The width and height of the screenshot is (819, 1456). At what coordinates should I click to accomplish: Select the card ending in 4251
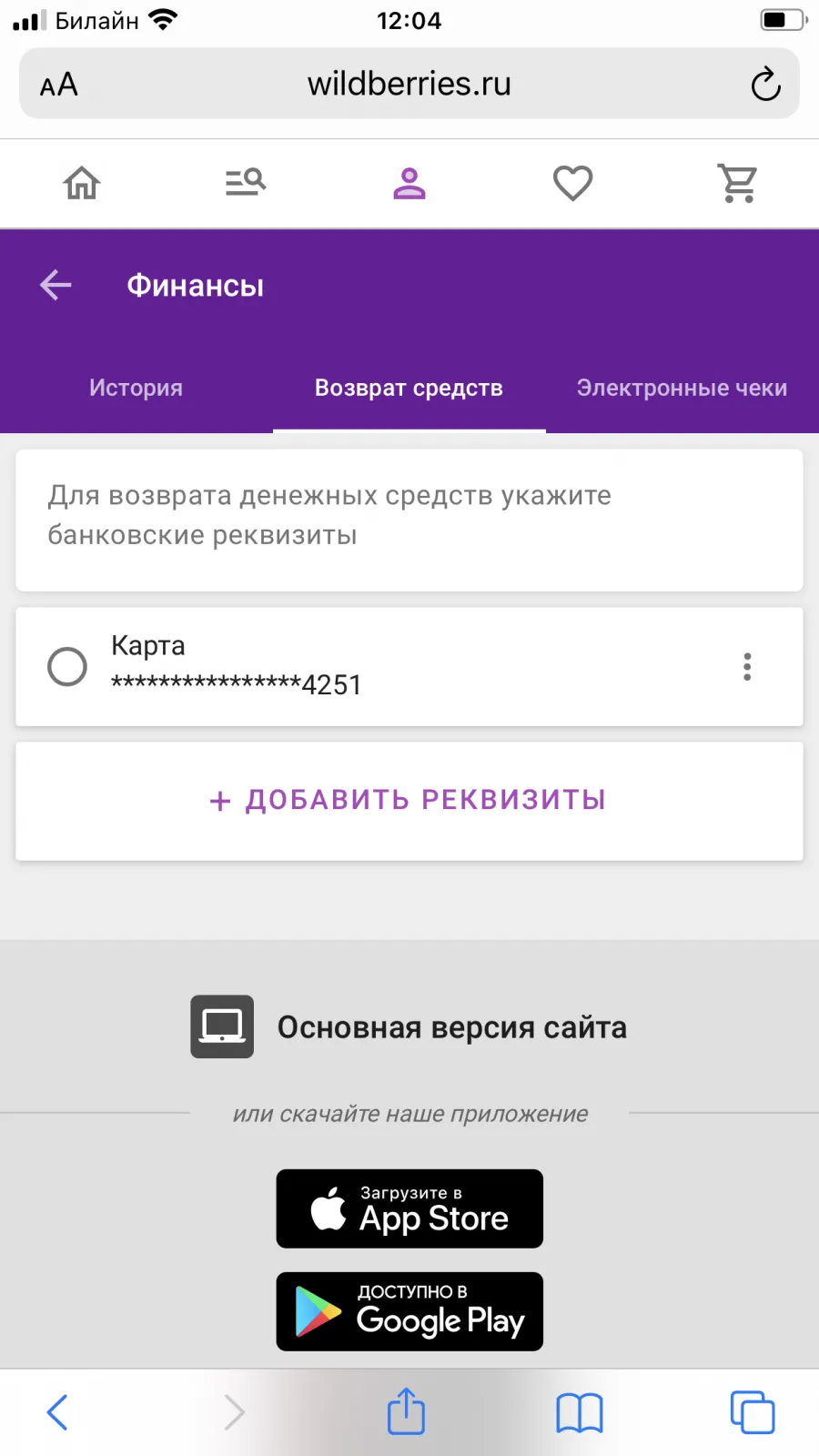pyautogui.click(x=67, y=666)
